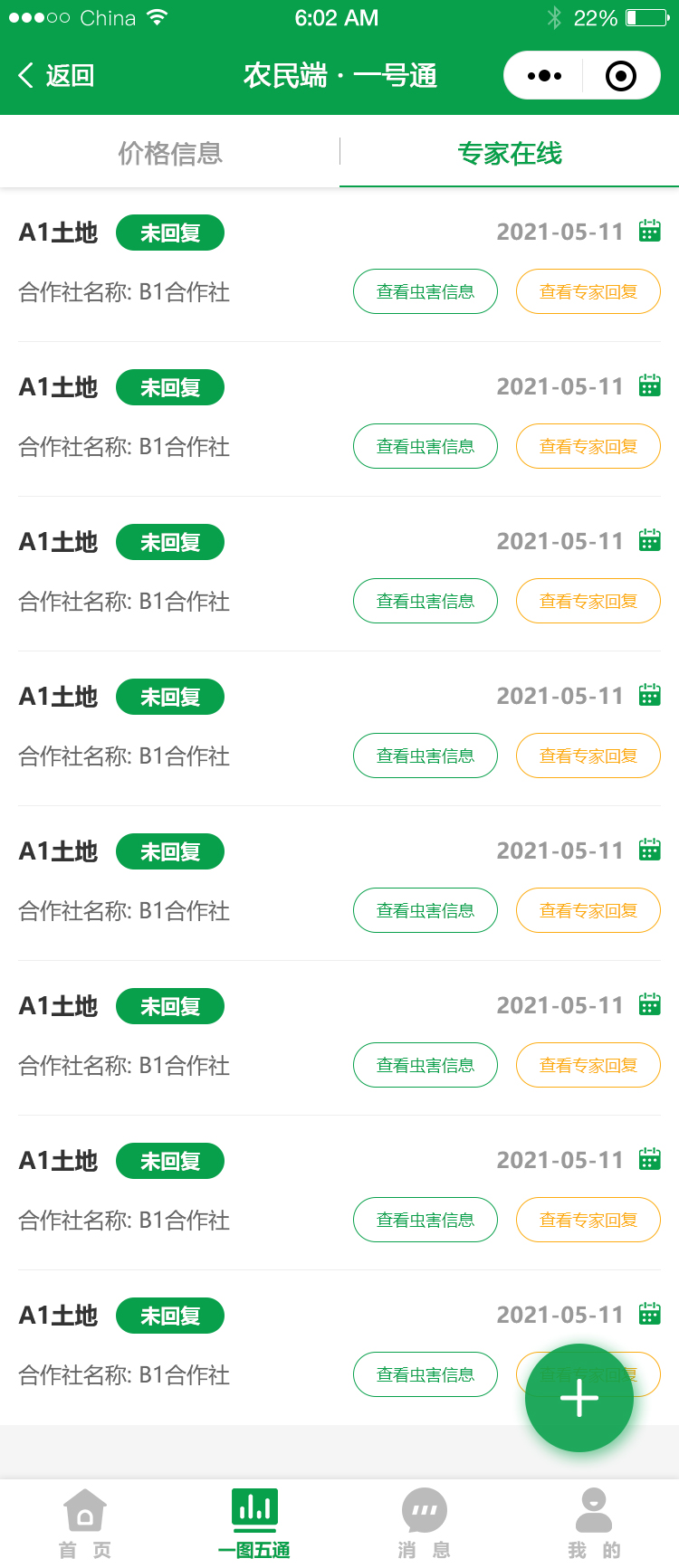Open 查看虫害信息 on the first record
679x1568 pixels.
pyautogui.click(x=425, y=291)
